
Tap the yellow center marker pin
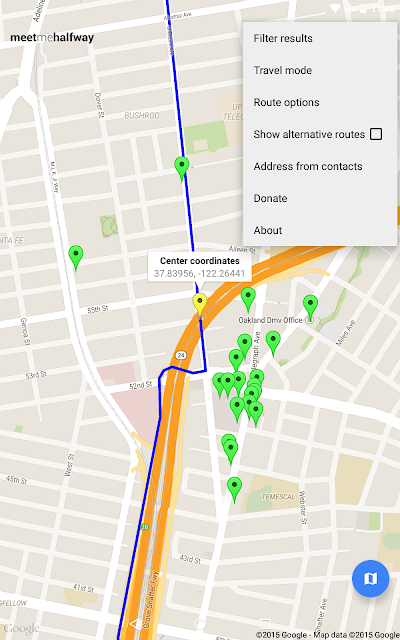(x=200, y=304)
